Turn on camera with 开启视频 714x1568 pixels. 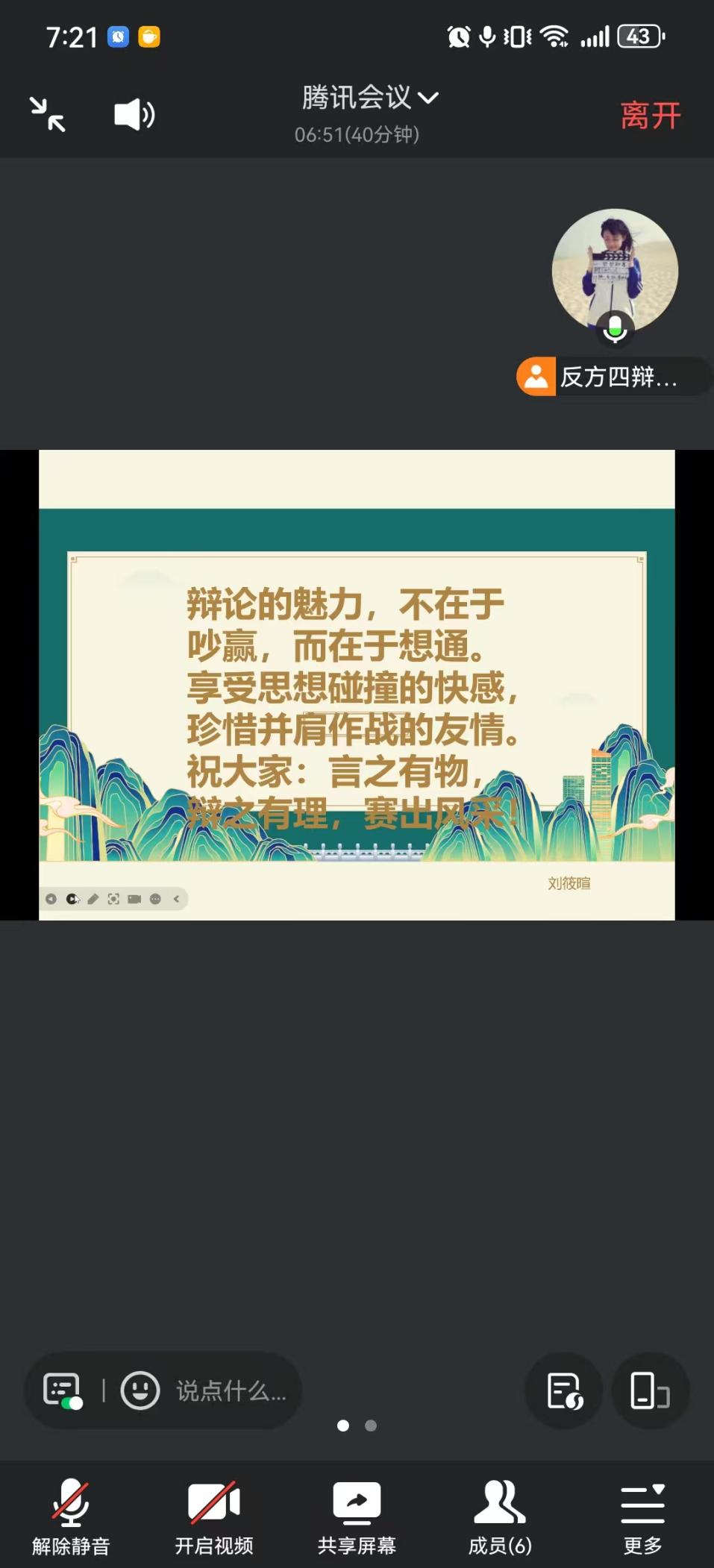214,1516
